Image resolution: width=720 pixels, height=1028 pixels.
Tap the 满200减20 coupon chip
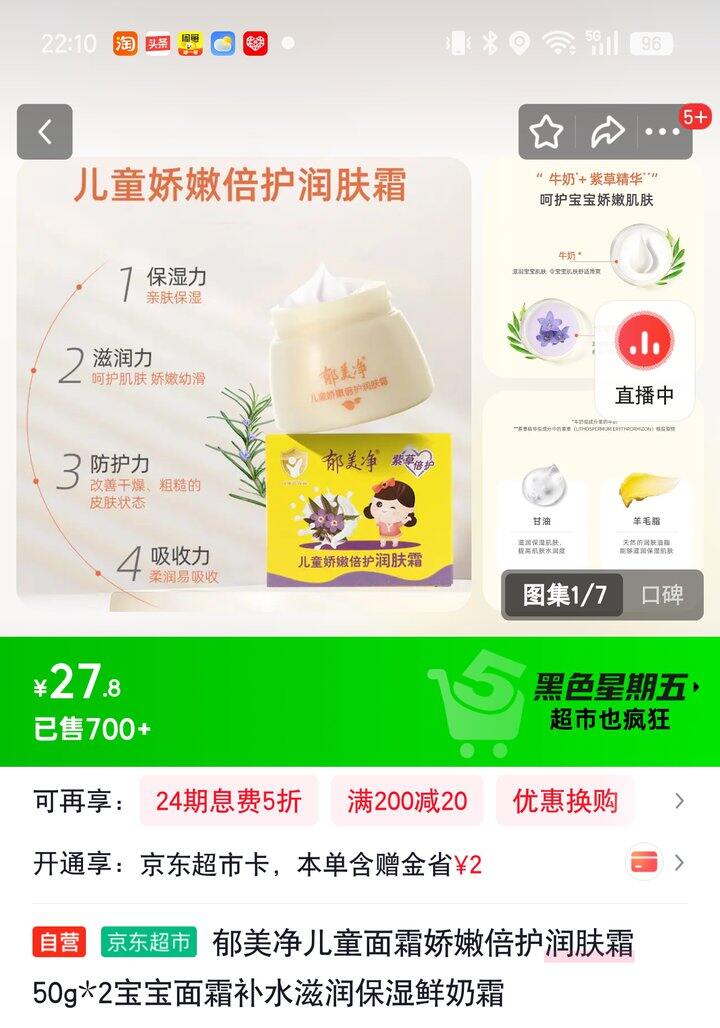[407, 801]
